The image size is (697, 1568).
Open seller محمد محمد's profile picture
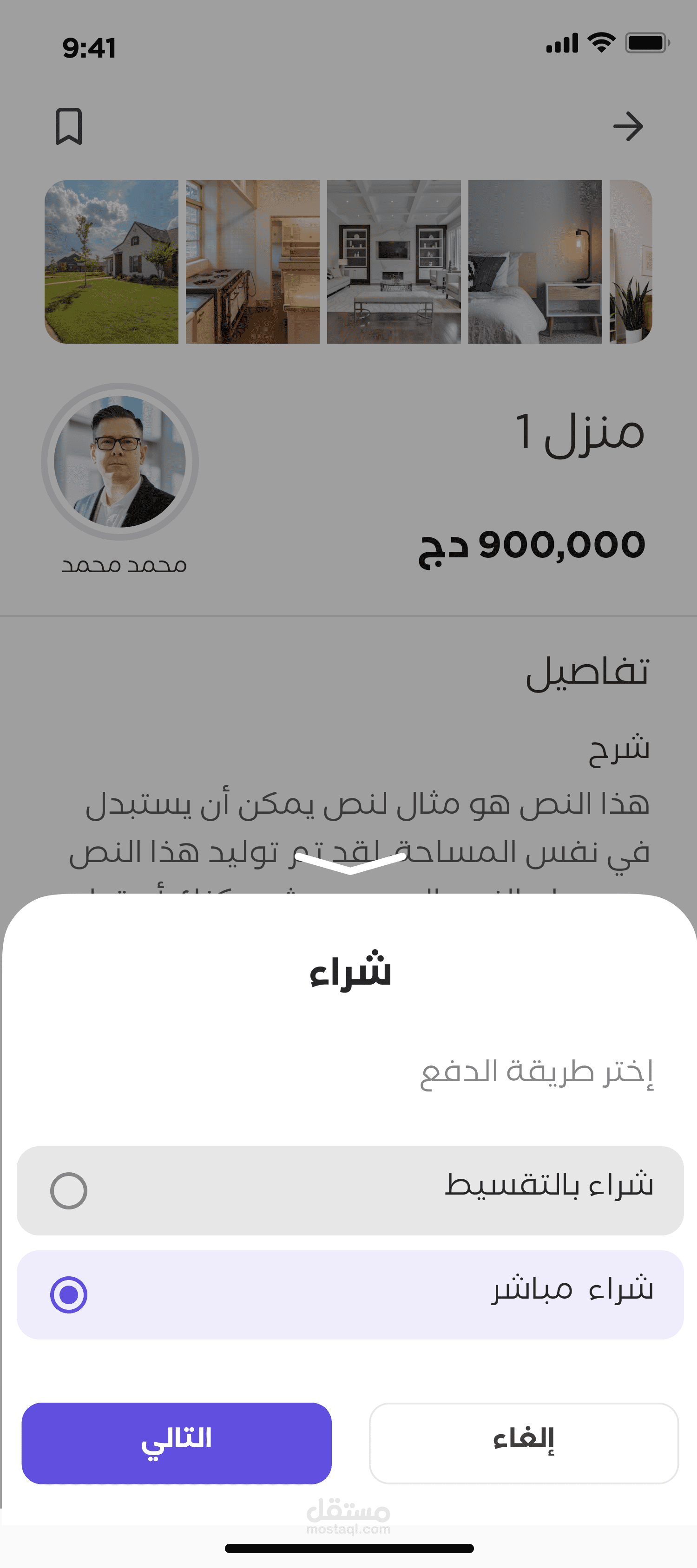[120, 461]
